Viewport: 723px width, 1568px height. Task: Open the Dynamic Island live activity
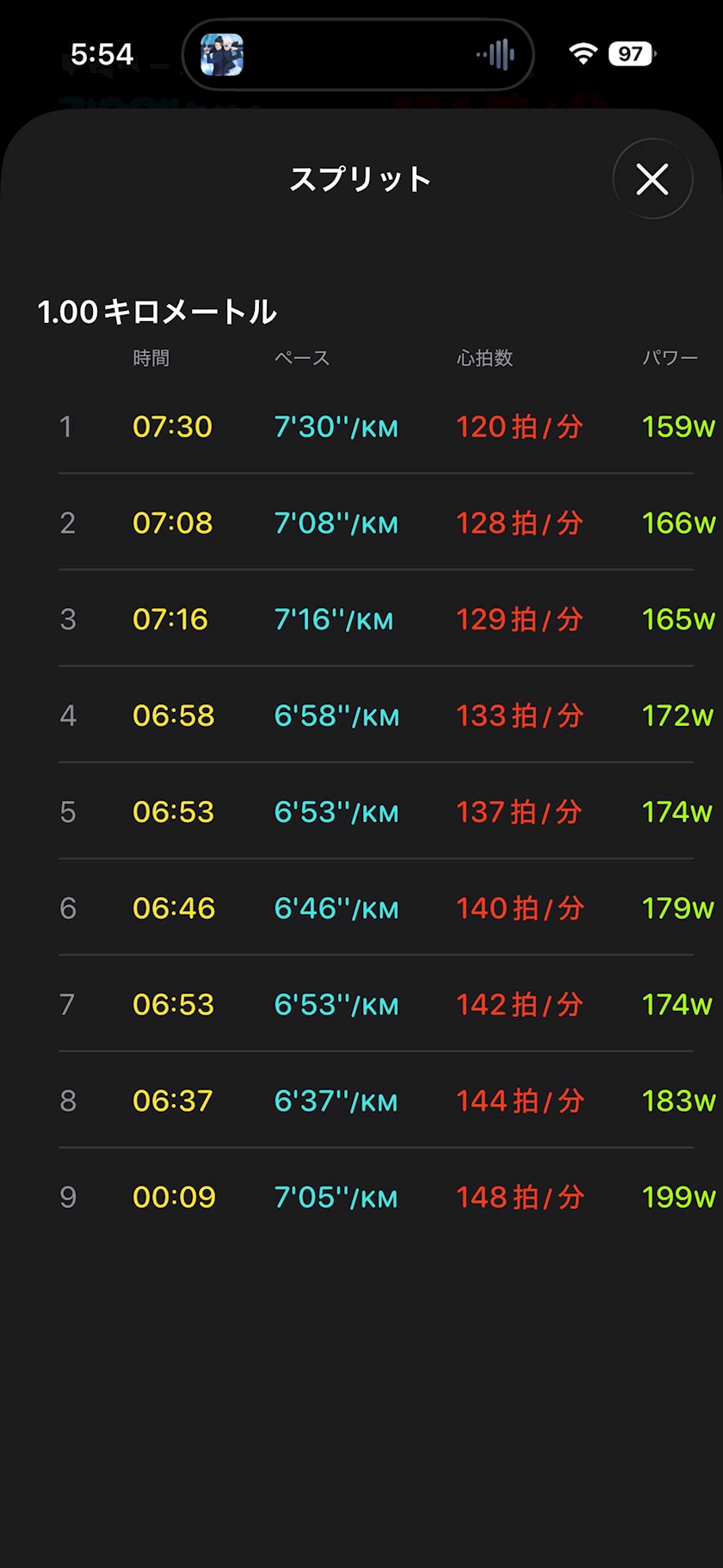[358, 54]
